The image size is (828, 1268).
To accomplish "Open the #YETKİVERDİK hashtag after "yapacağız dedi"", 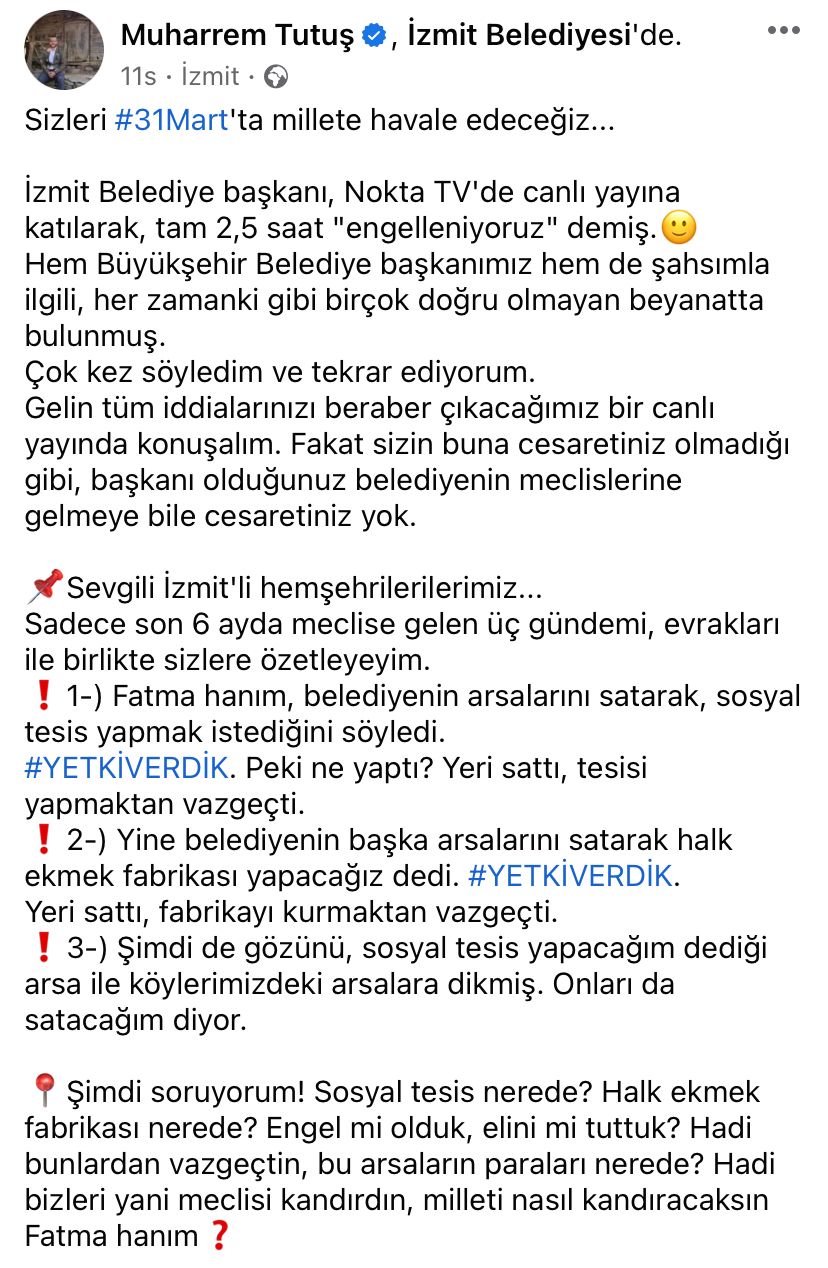I will [570, 876].
